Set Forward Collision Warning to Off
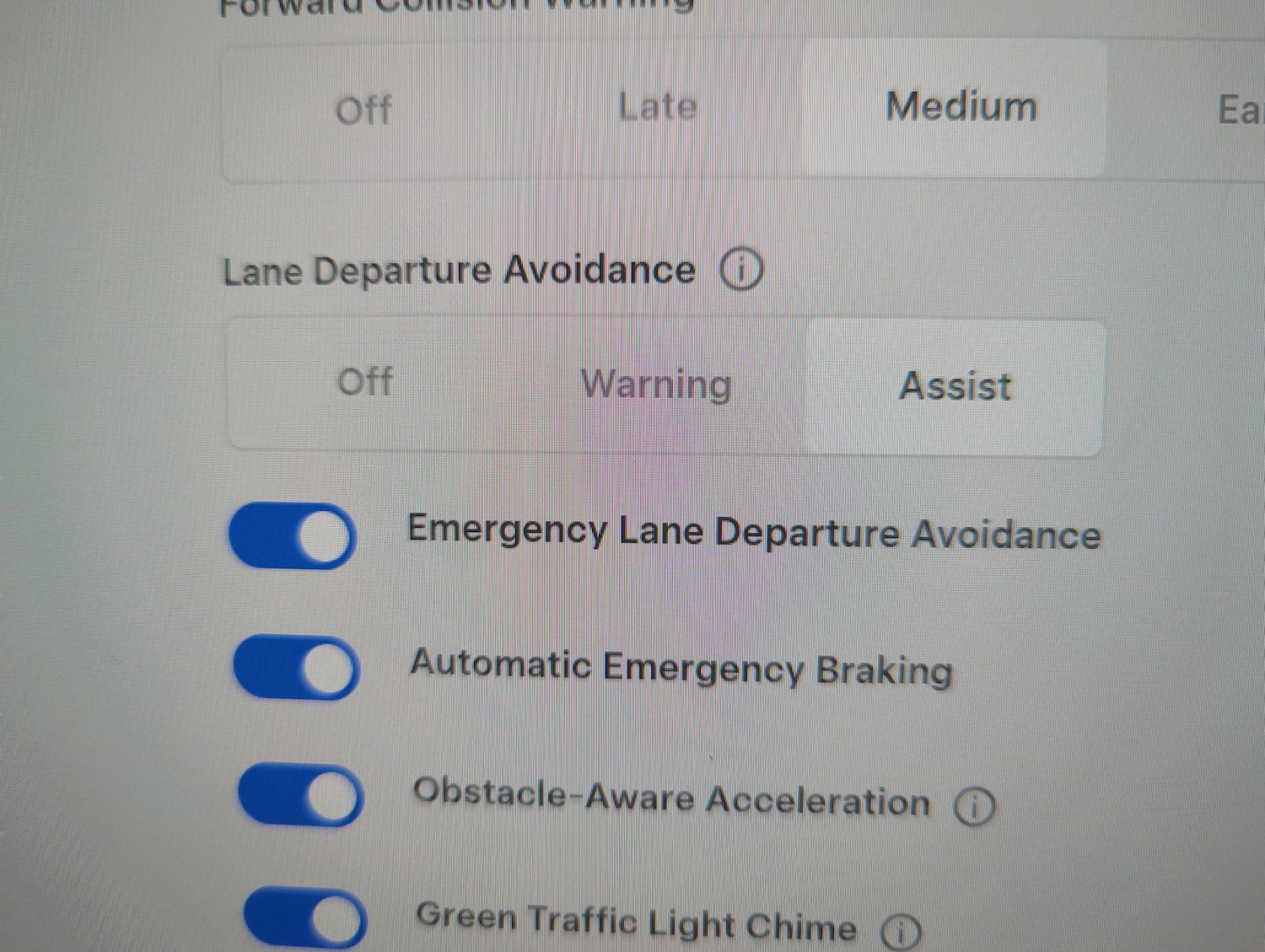The image size is (1265, 952). click(363, 110)
